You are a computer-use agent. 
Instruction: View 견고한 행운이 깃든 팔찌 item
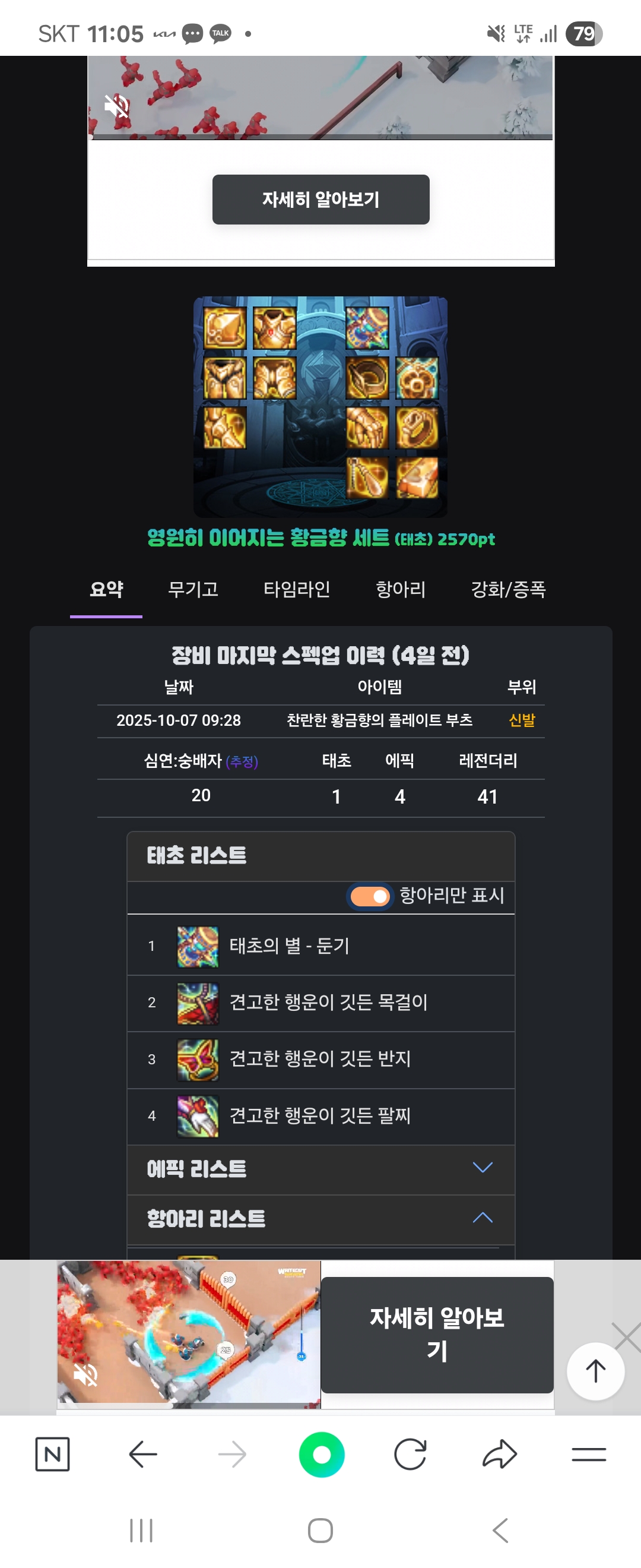tap(320, 1115)
